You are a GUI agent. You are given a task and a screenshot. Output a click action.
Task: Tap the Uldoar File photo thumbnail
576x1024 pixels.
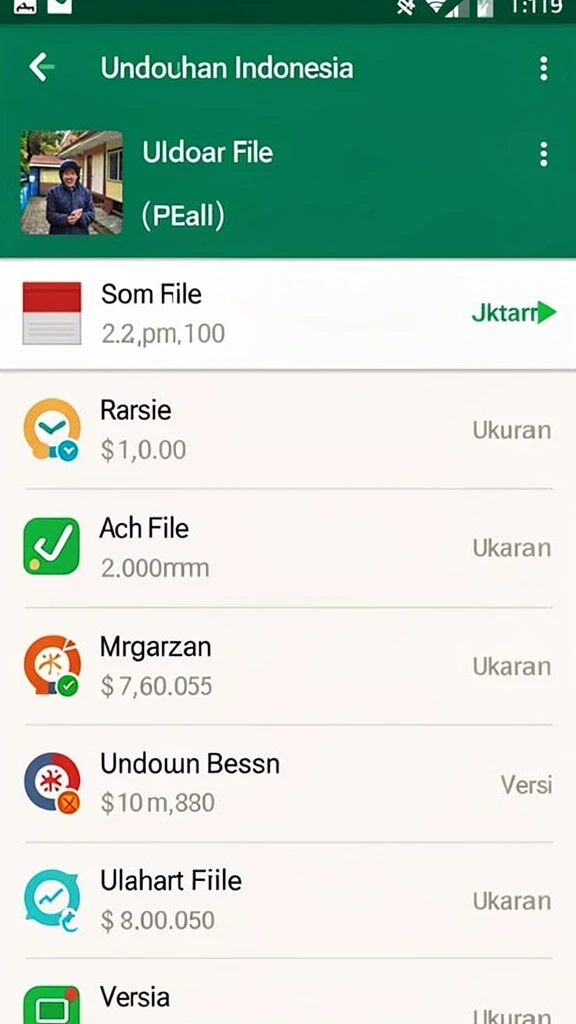[x=72, y=182]
